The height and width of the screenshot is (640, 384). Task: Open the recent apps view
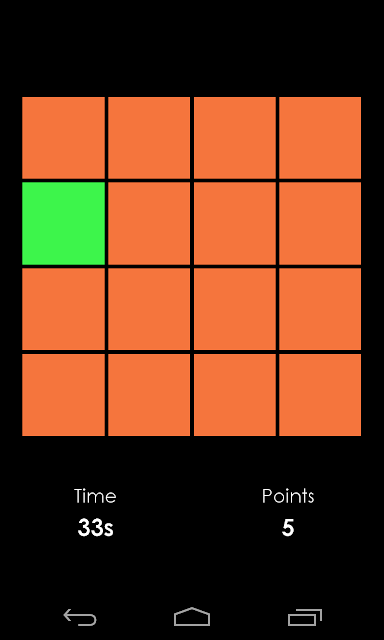pos(305,617)
